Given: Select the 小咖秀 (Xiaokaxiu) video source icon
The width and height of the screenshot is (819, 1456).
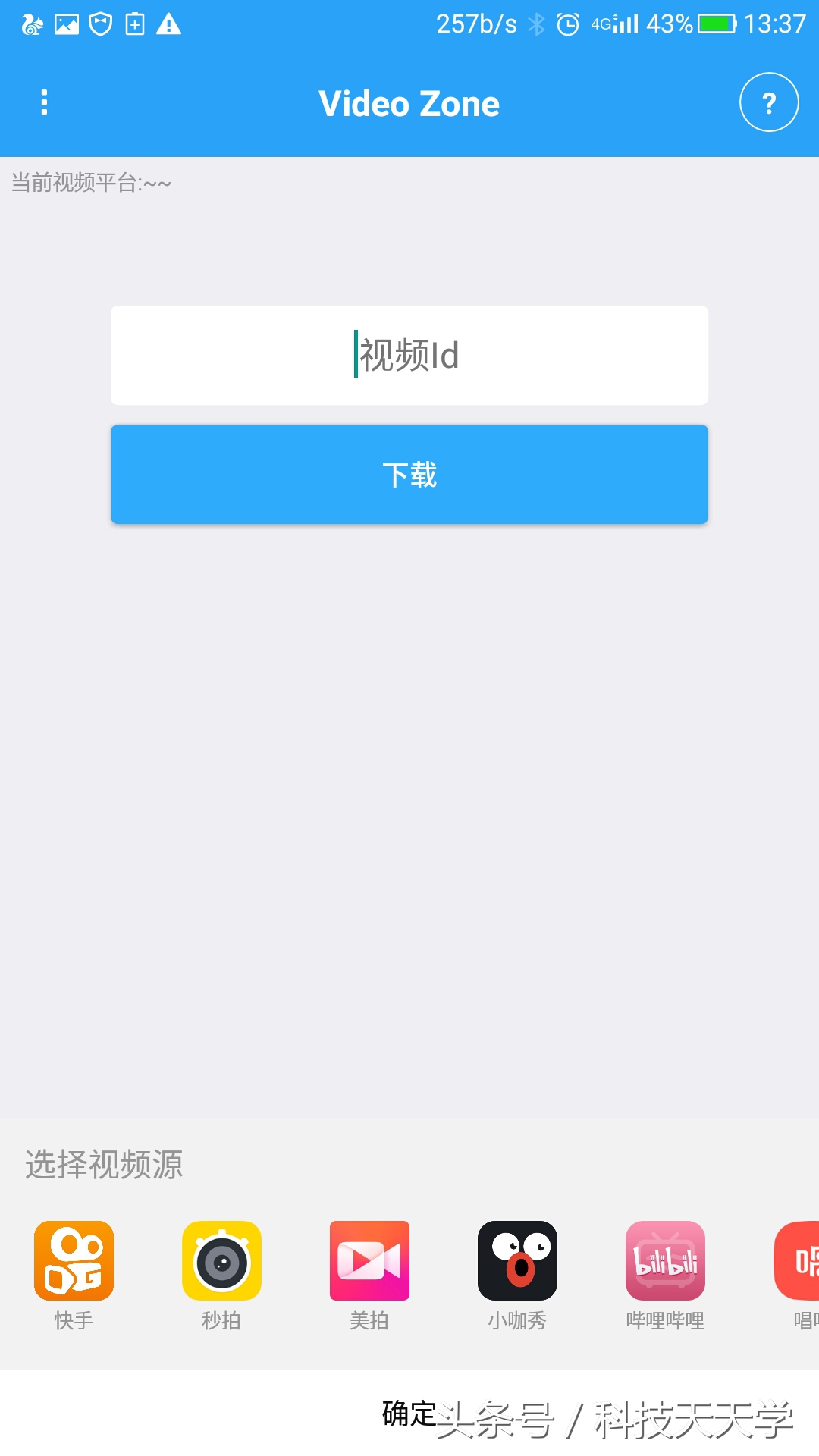Looking at the screenshot, I should coord(516,1262).
